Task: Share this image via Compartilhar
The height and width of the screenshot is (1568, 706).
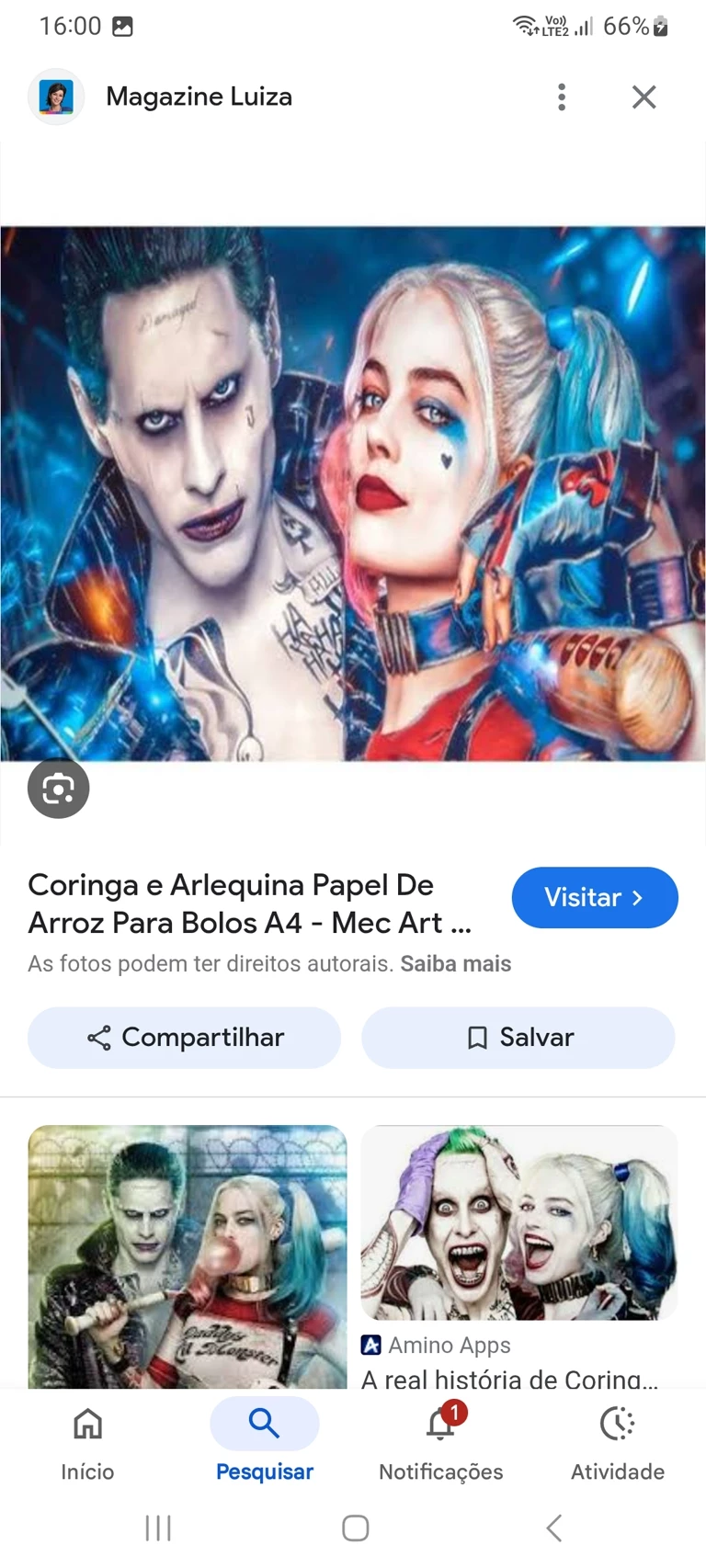Action: coord(184,1038)
